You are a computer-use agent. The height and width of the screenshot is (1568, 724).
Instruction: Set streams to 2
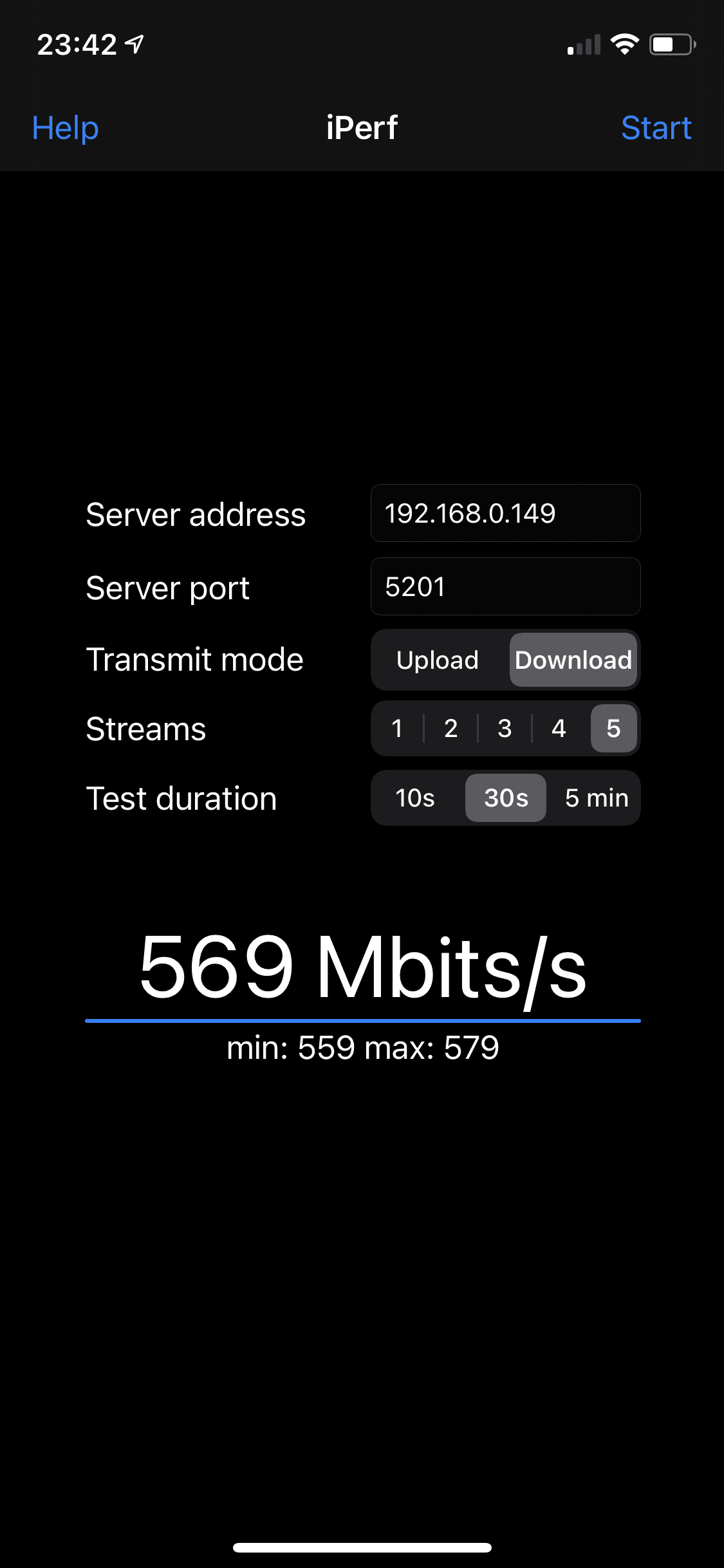[451, 728]
